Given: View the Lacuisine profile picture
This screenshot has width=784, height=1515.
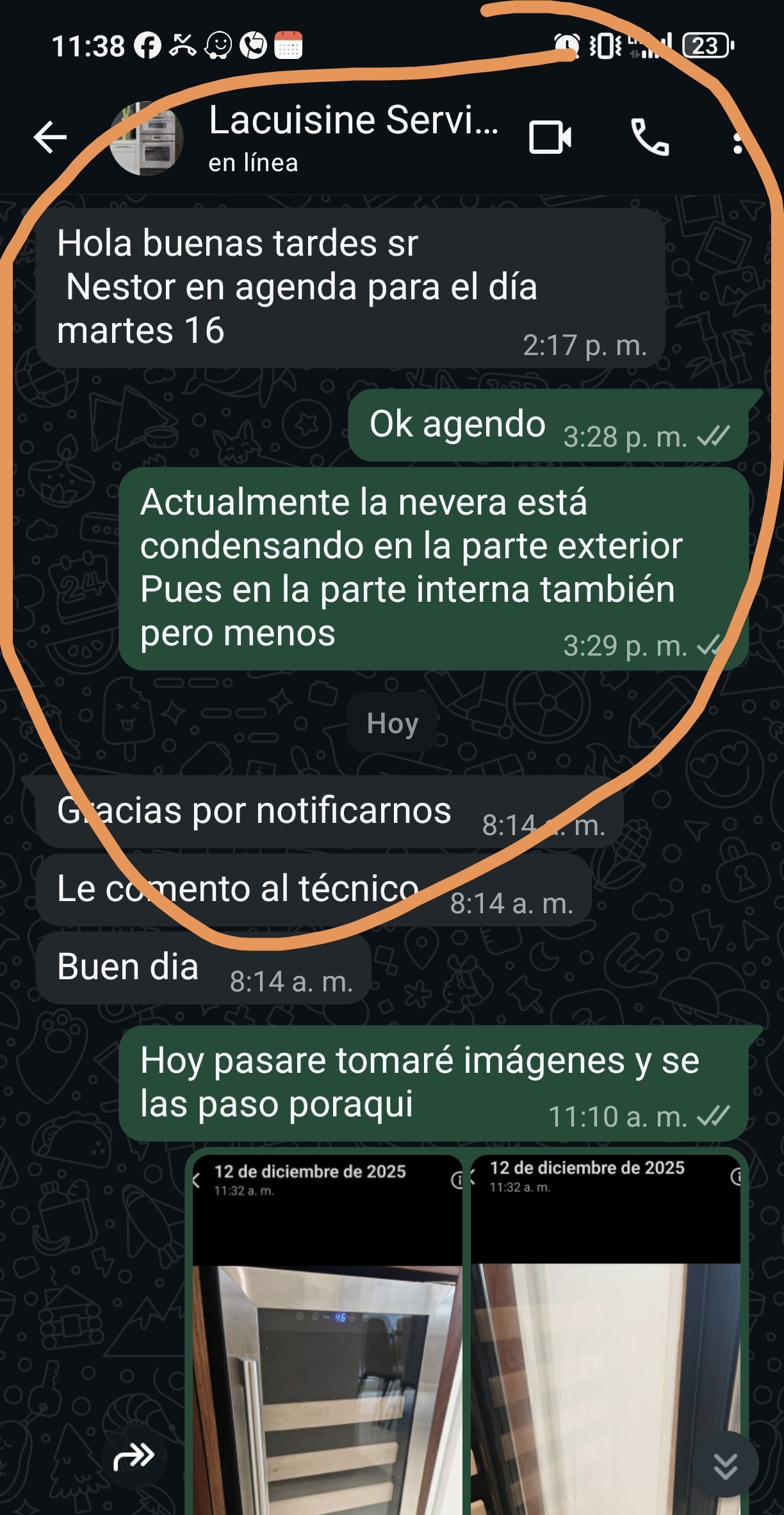Looking at the screenshot, I should point(146,138).
